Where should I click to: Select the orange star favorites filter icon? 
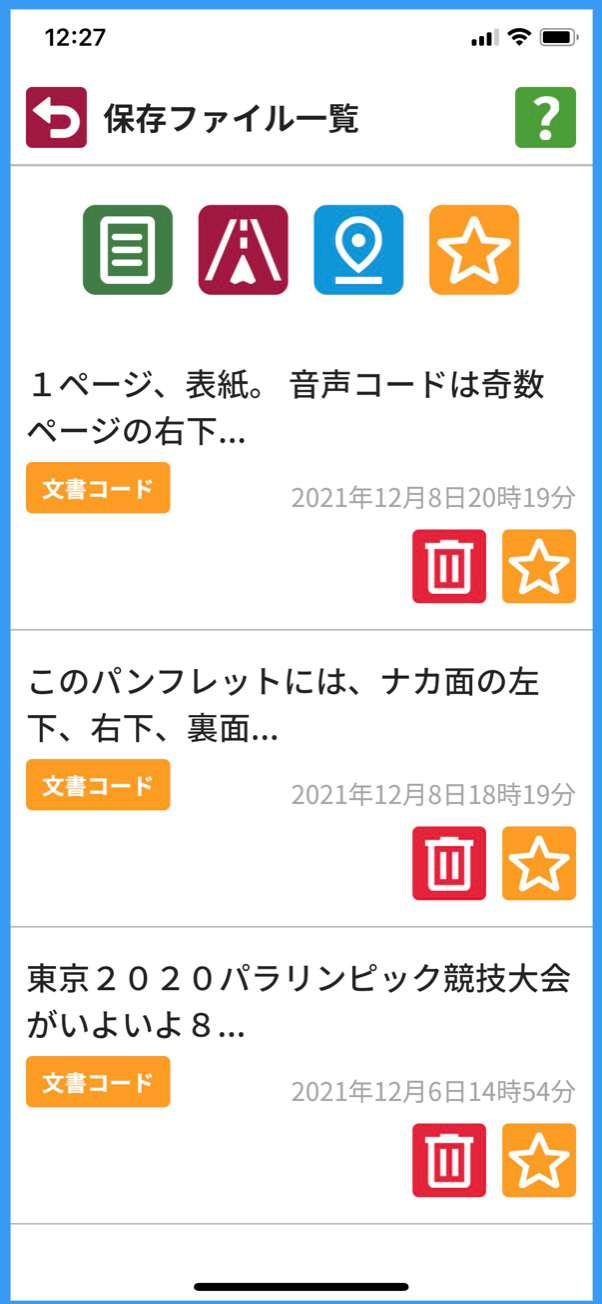(x=474, y=250)
